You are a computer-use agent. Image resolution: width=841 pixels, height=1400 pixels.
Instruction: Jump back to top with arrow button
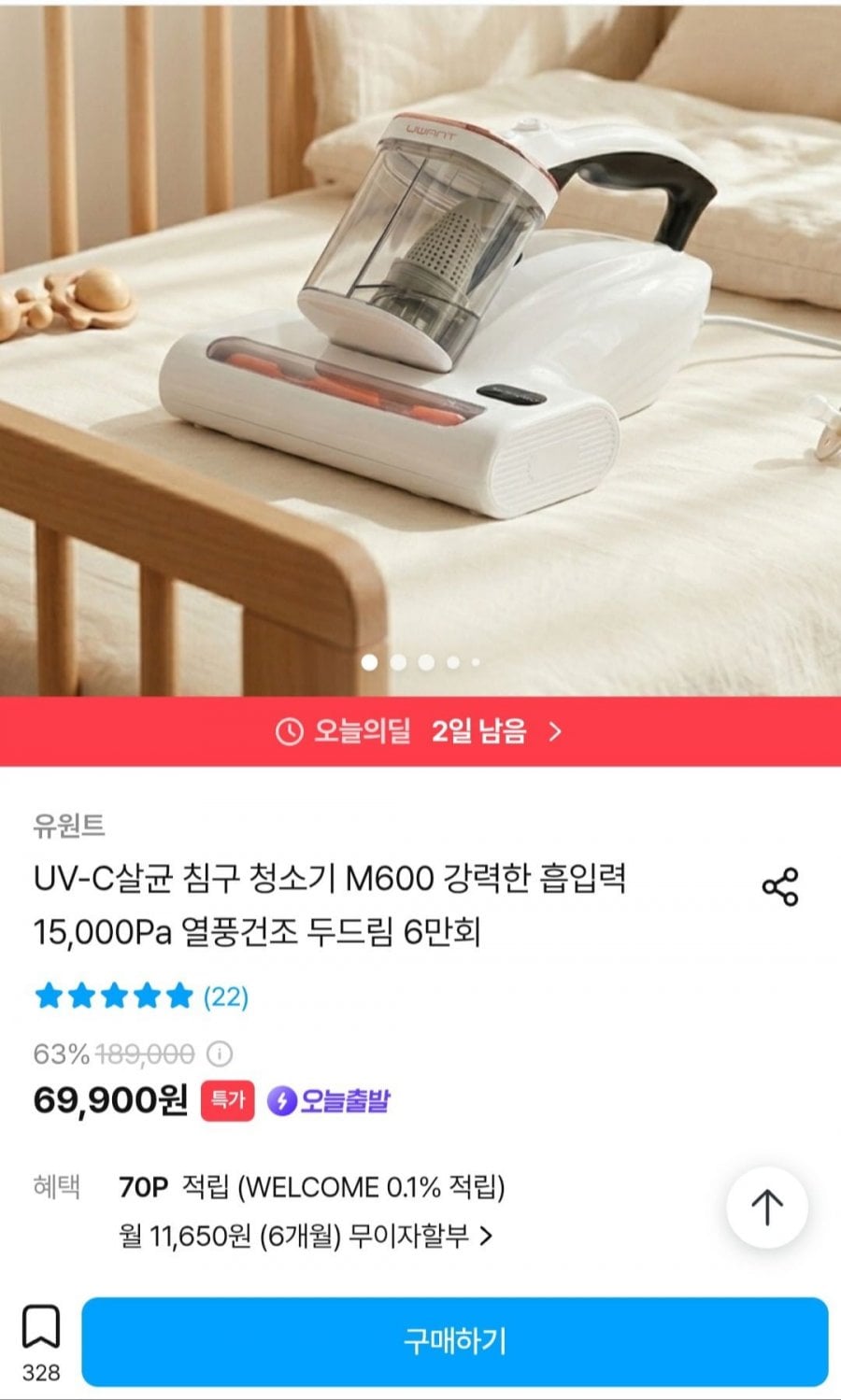coord(767,1207)
